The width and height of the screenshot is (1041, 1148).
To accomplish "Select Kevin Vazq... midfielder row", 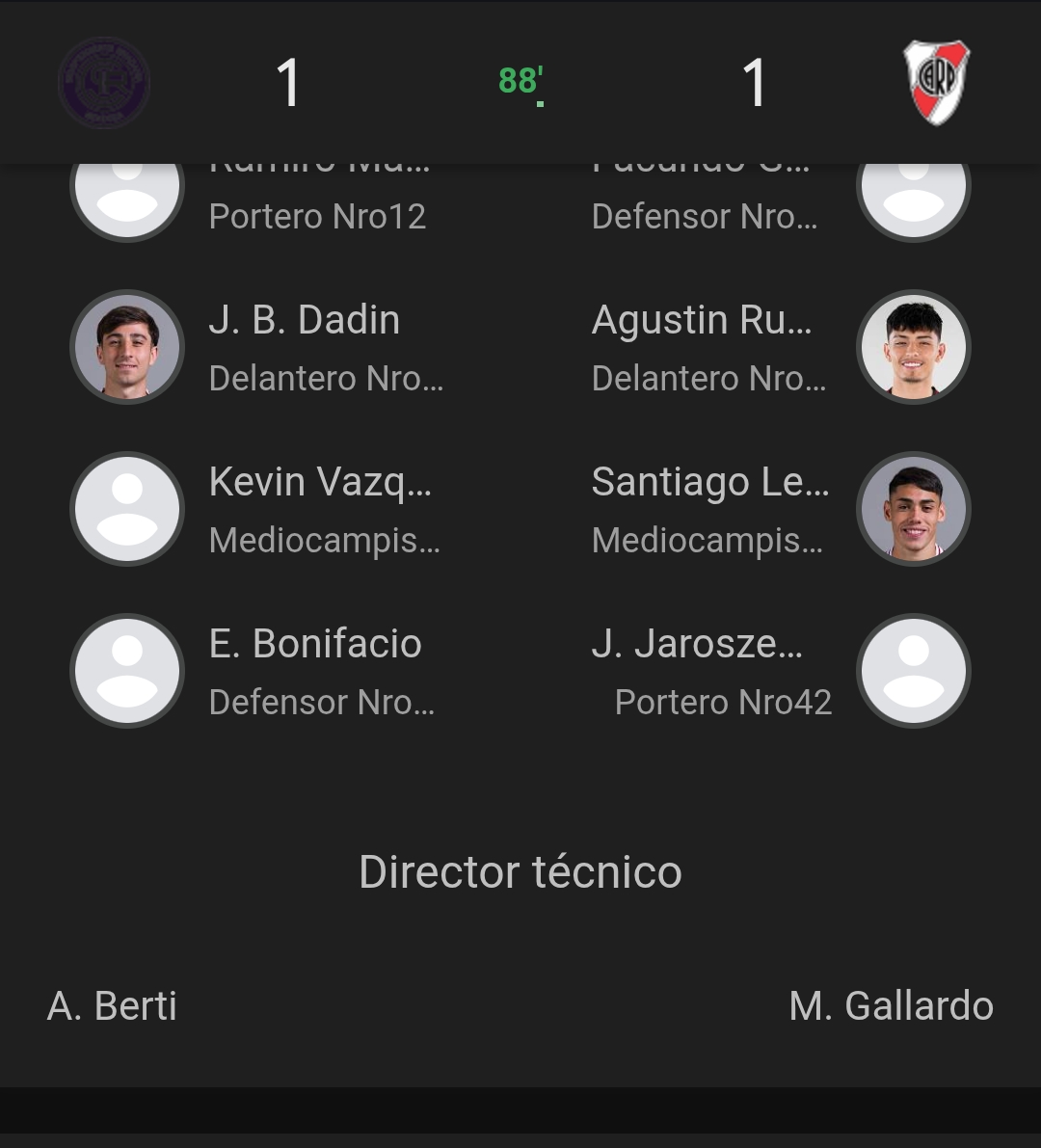I will (x=260, y=509).
